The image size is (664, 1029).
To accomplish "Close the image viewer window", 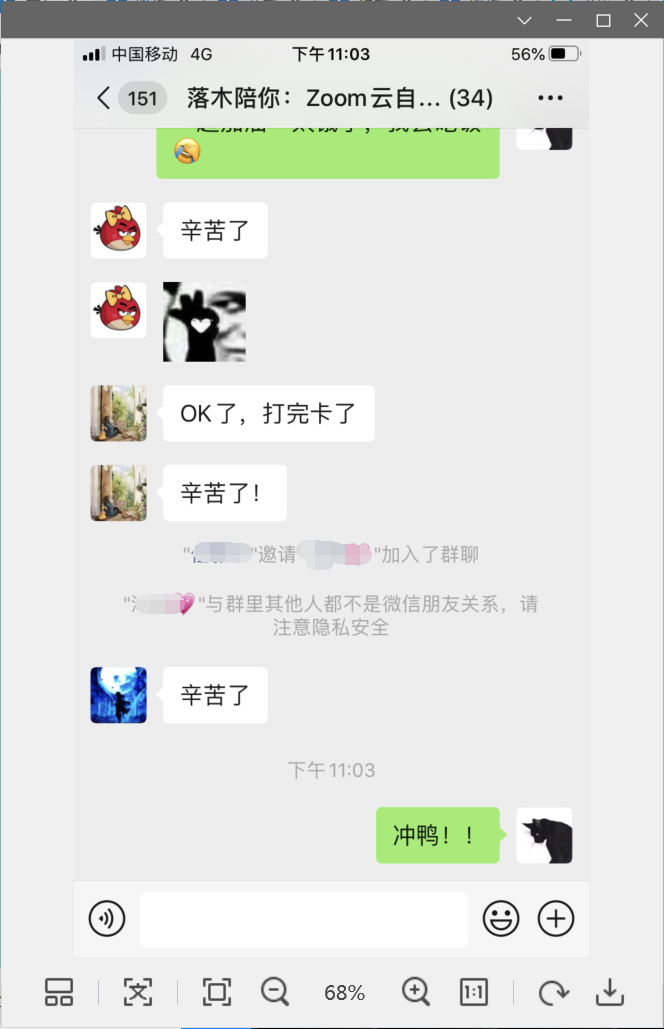I will pos(641,20).
